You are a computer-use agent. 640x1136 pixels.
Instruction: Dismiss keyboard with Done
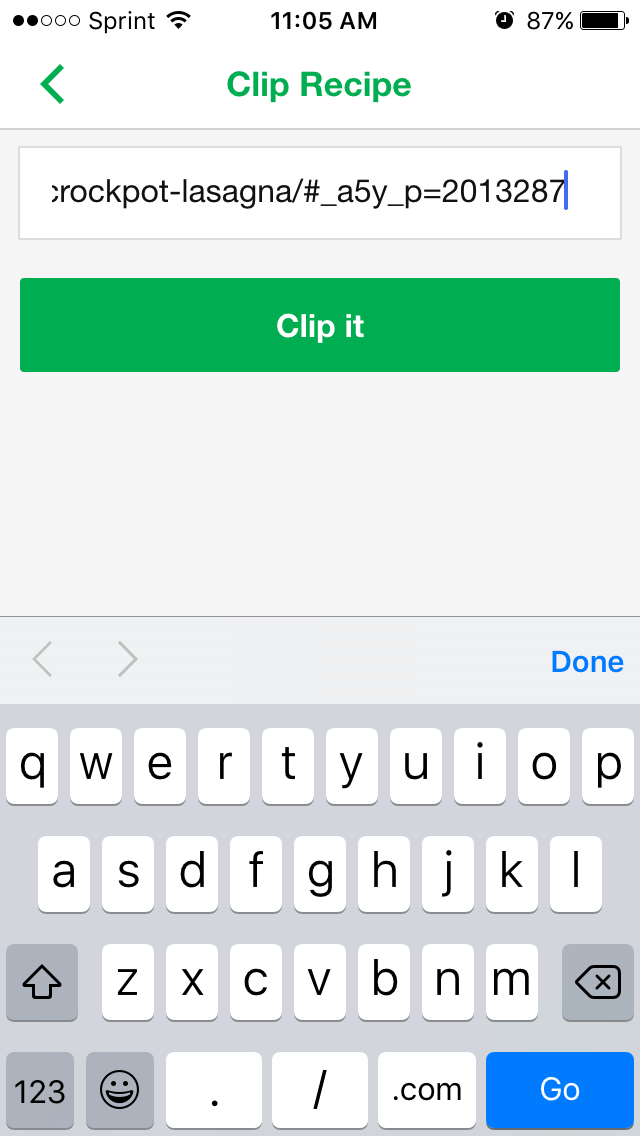[587, 662]
